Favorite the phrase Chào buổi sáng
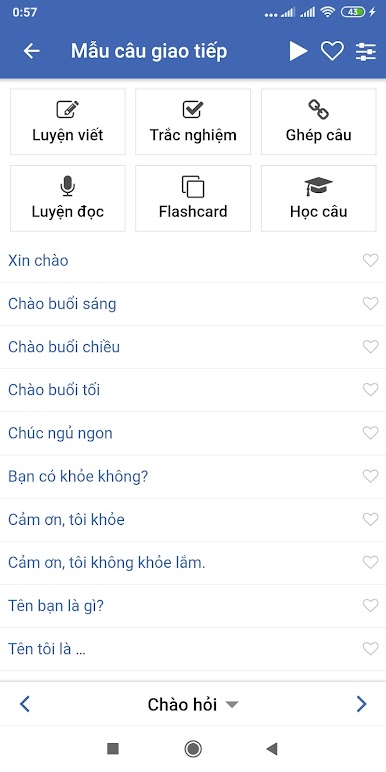 pos(370,303)
